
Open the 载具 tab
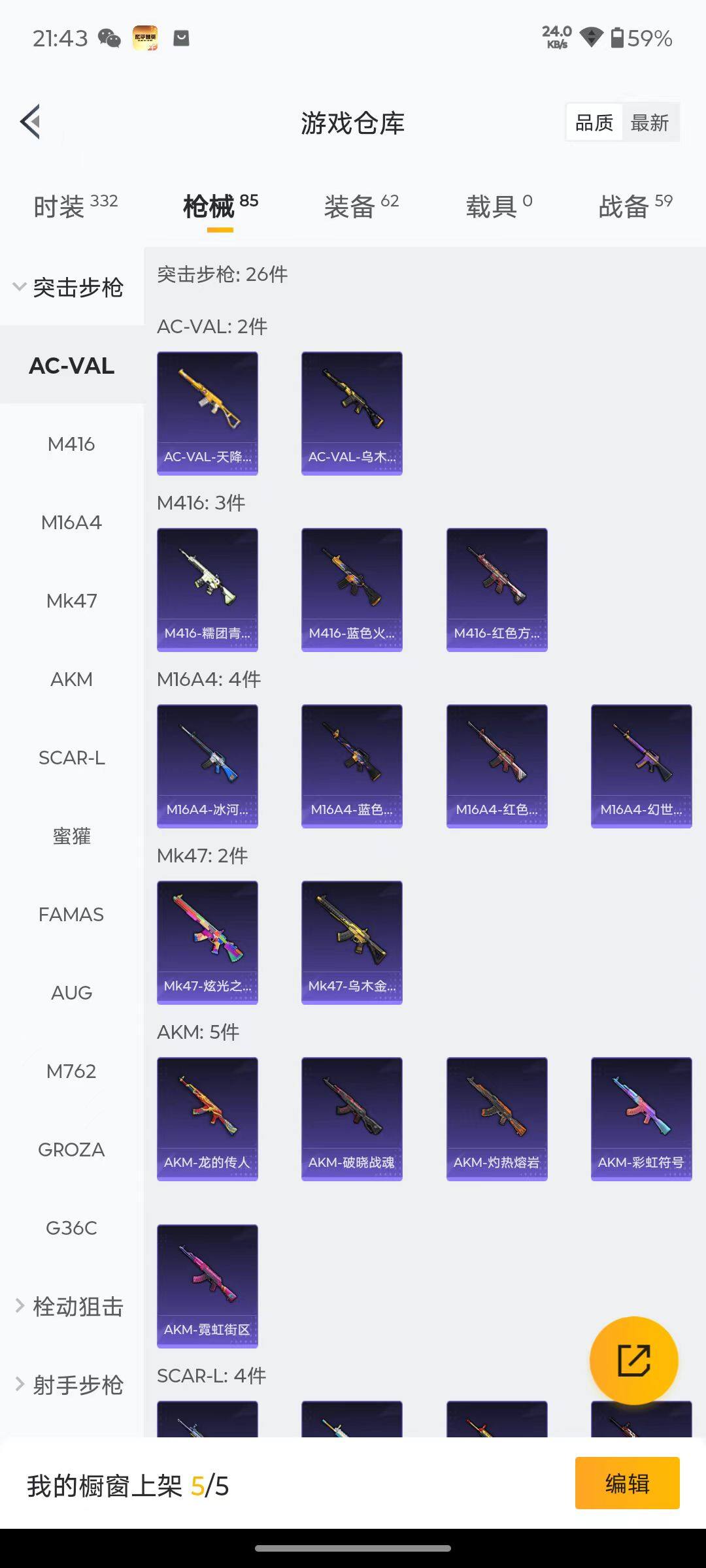498,206
